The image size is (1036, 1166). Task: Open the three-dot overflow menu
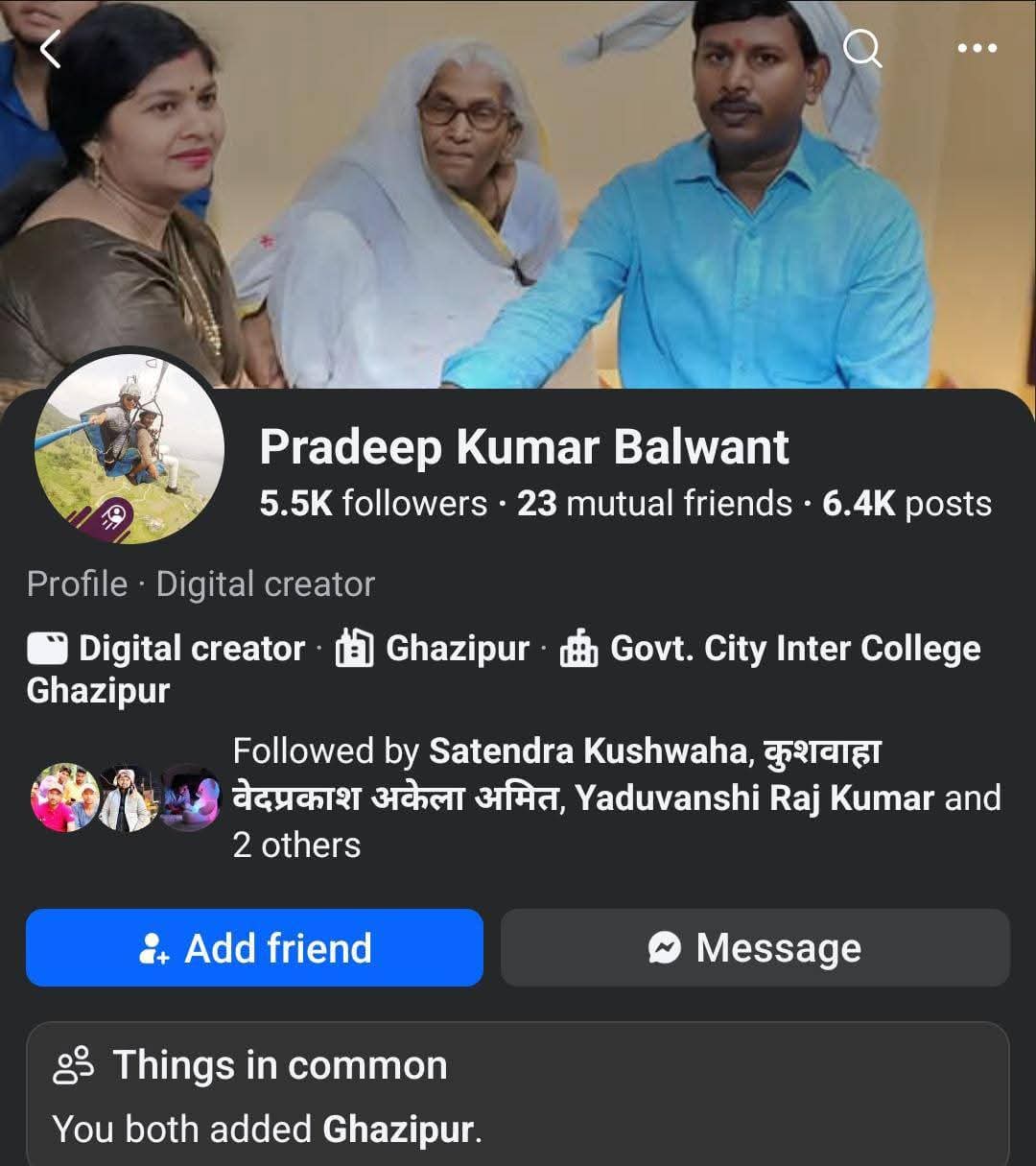(977, 48)
